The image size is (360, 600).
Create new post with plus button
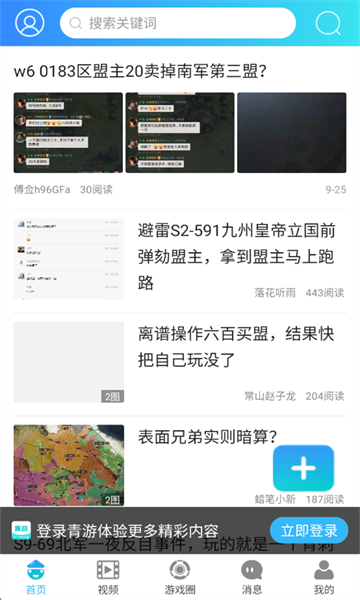303,468
